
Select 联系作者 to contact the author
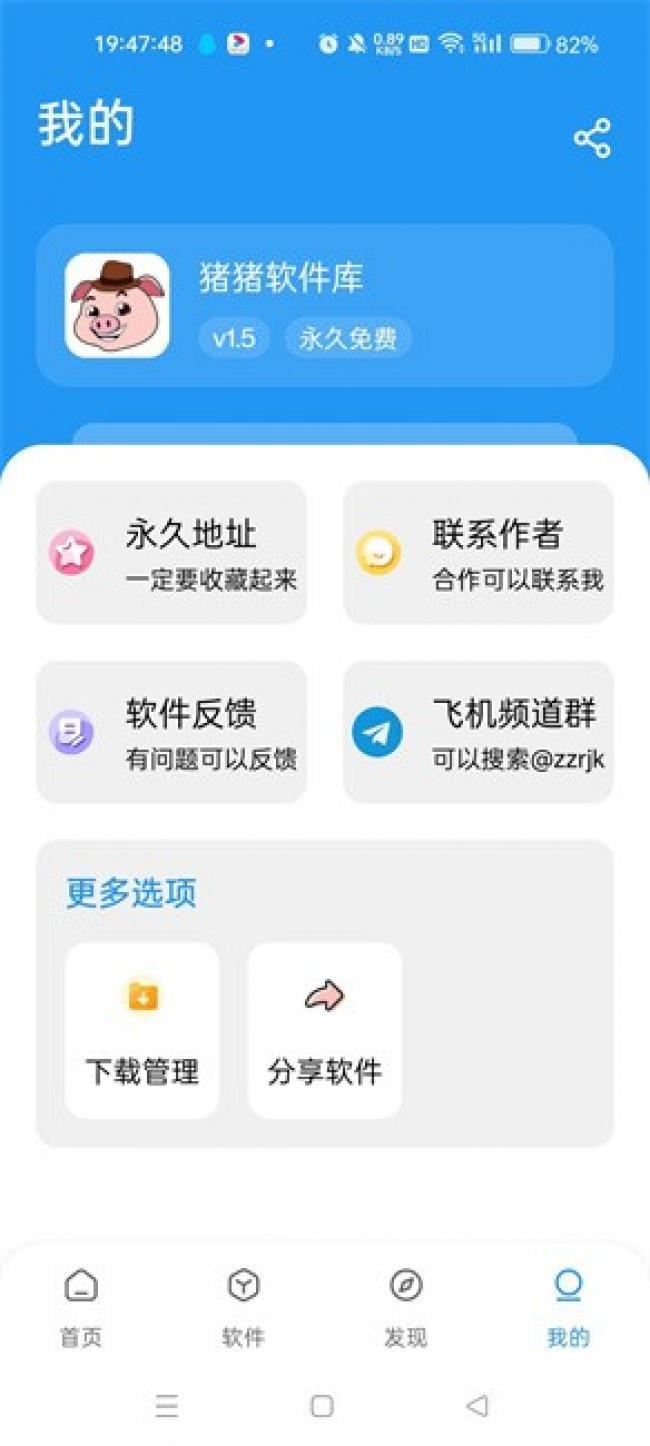click(x=478, y=552)
